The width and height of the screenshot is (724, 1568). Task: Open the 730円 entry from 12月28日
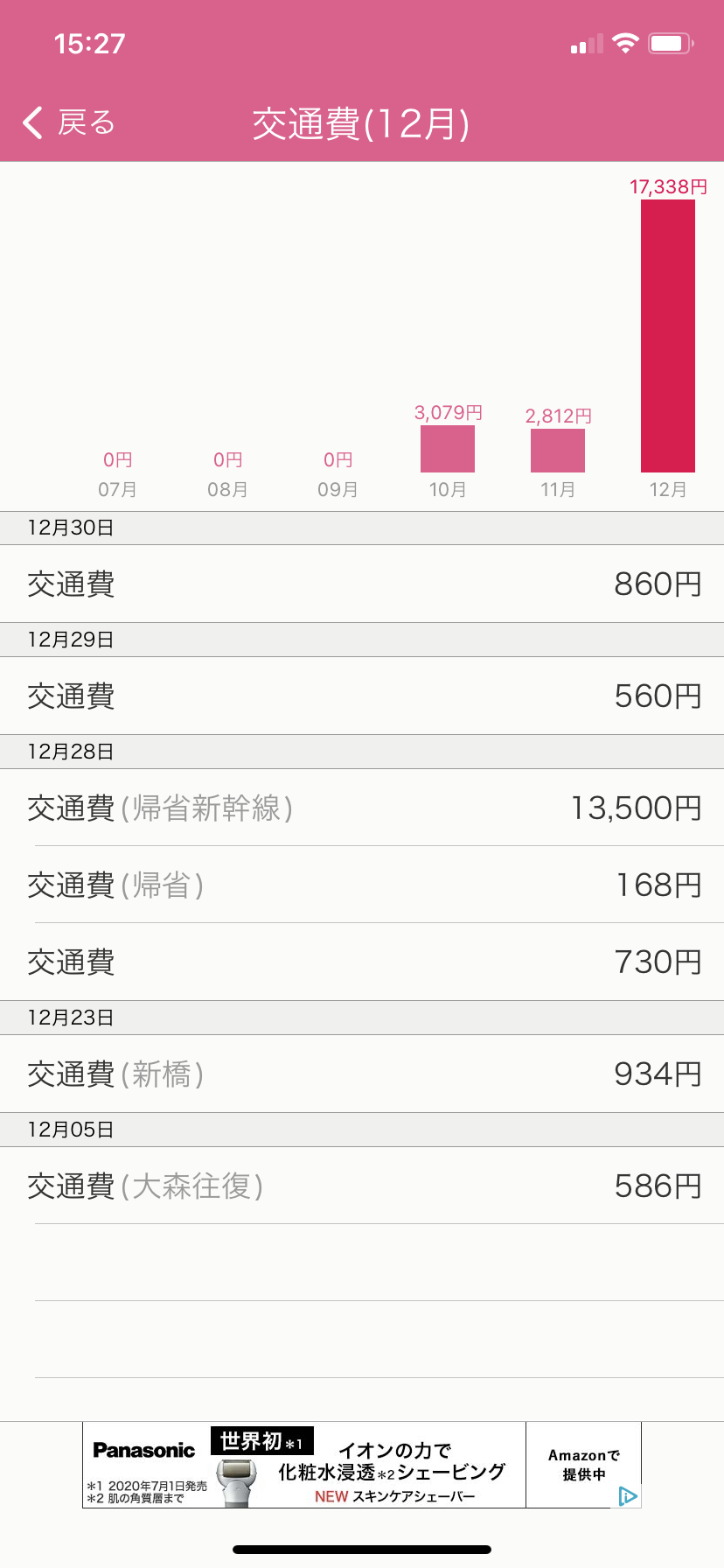pos(362,962)
